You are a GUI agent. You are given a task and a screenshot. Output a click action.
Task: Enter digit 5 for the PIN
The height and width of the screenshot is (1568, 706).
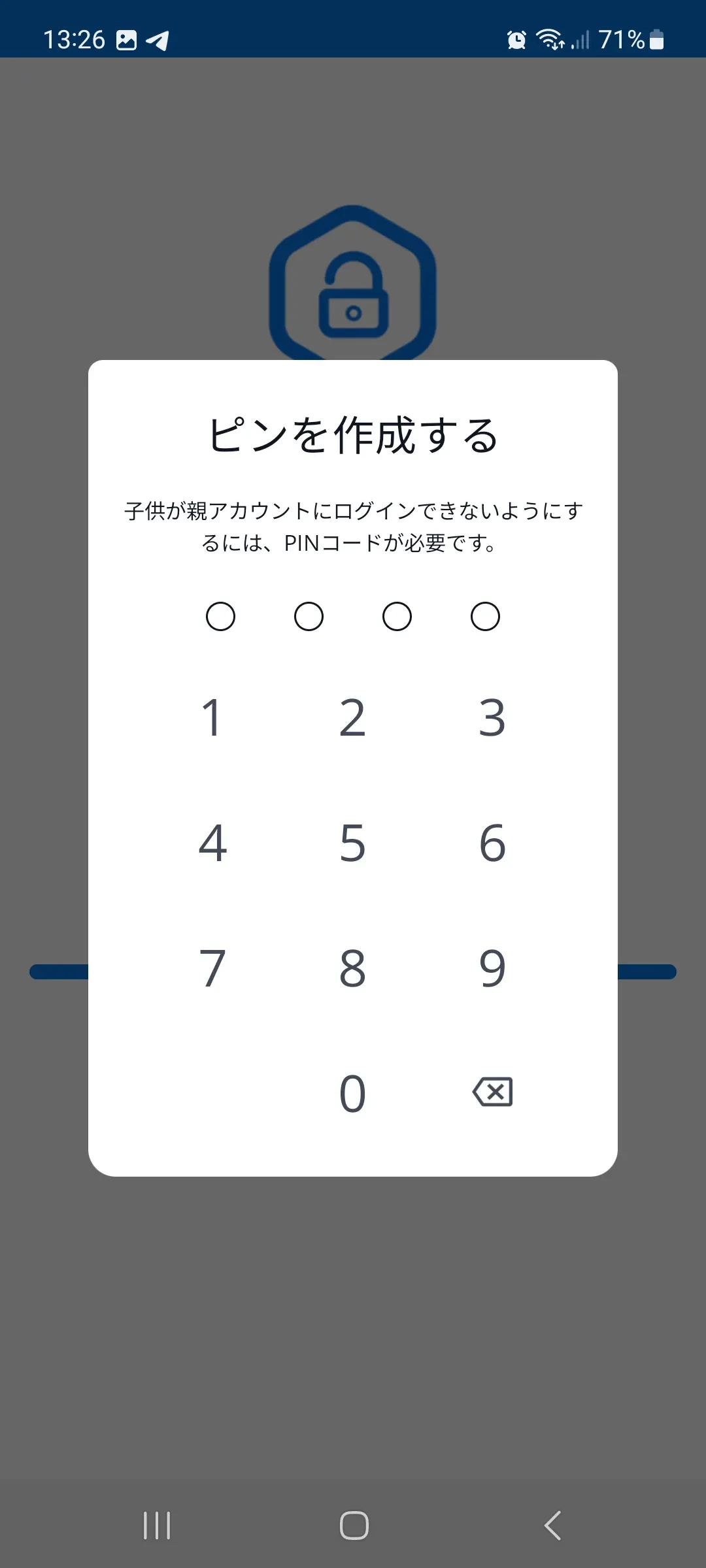pyautogui.click(x=352, y=843)
